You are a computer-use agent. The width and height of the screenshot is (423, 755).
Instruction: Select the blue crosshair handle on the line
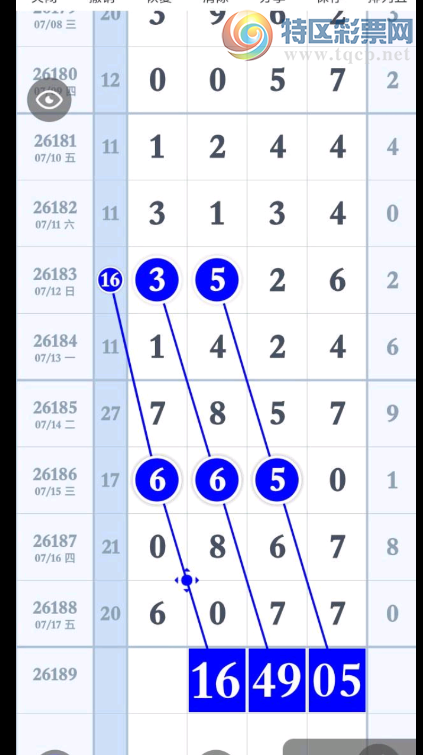(187, 580)
